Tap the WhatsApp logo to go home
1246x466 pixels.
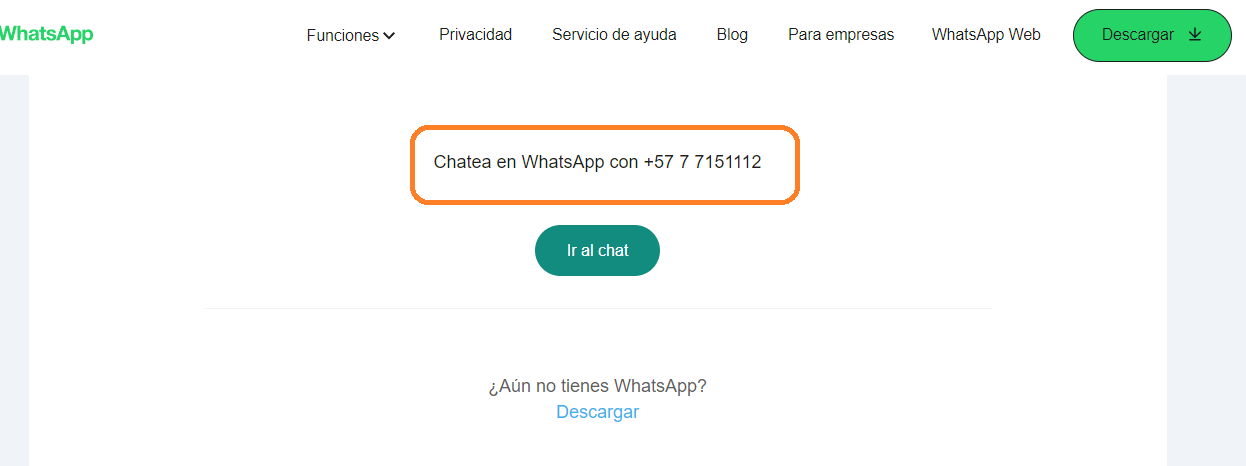pos(46,34)
